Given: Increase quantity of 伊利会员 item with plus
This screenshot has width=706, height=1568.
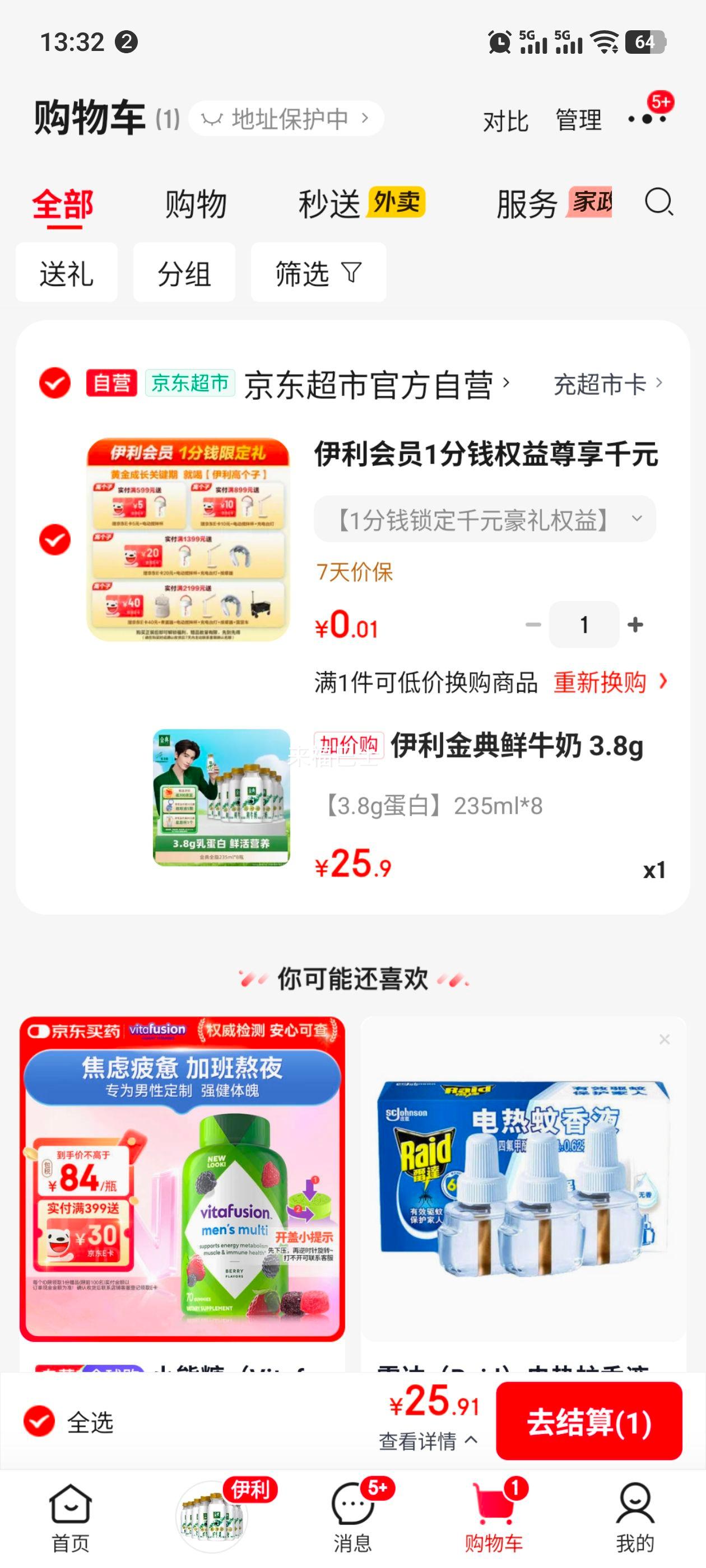Looking at the screenshot, I should (635, 624).
